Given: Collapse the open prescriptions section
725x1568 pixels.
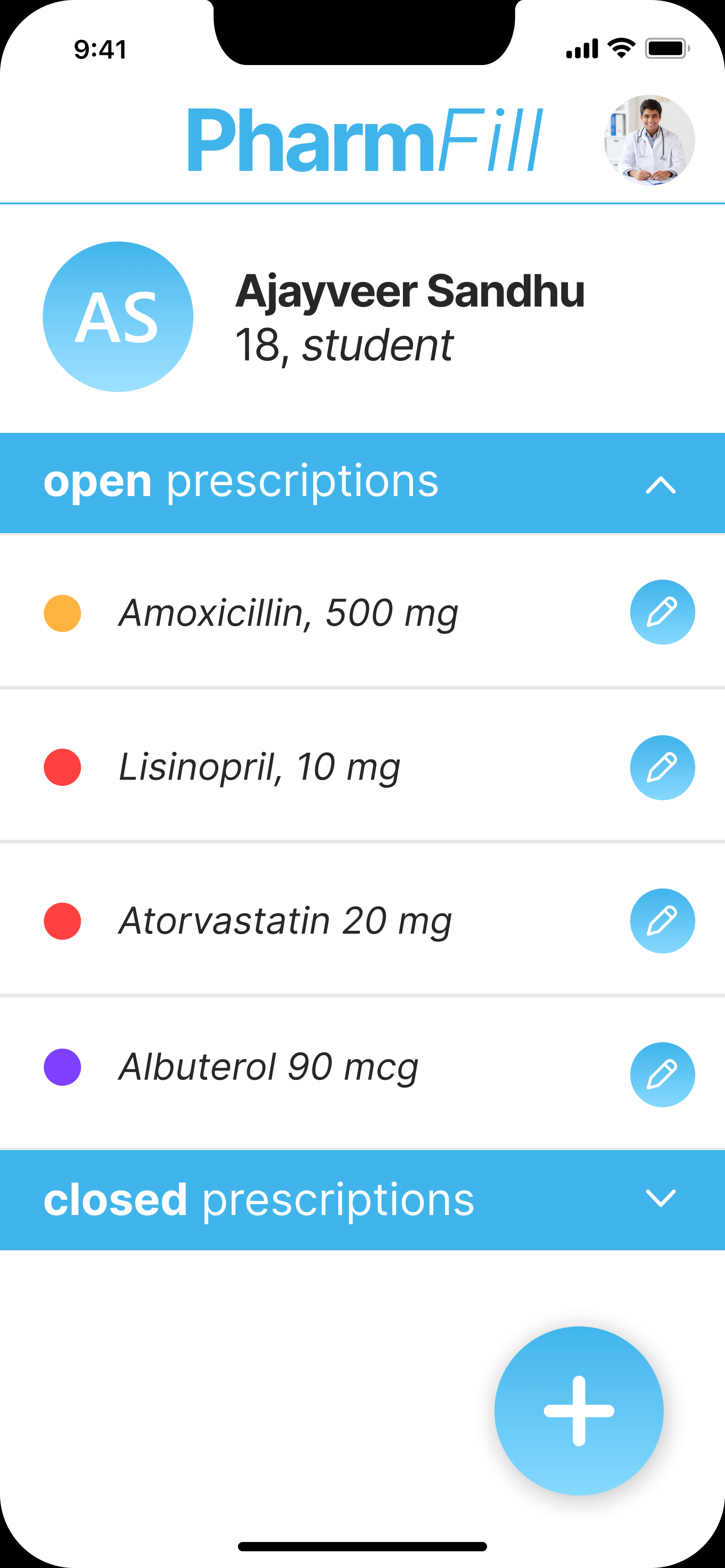Looking at the screenshot, I should (660, 484).
